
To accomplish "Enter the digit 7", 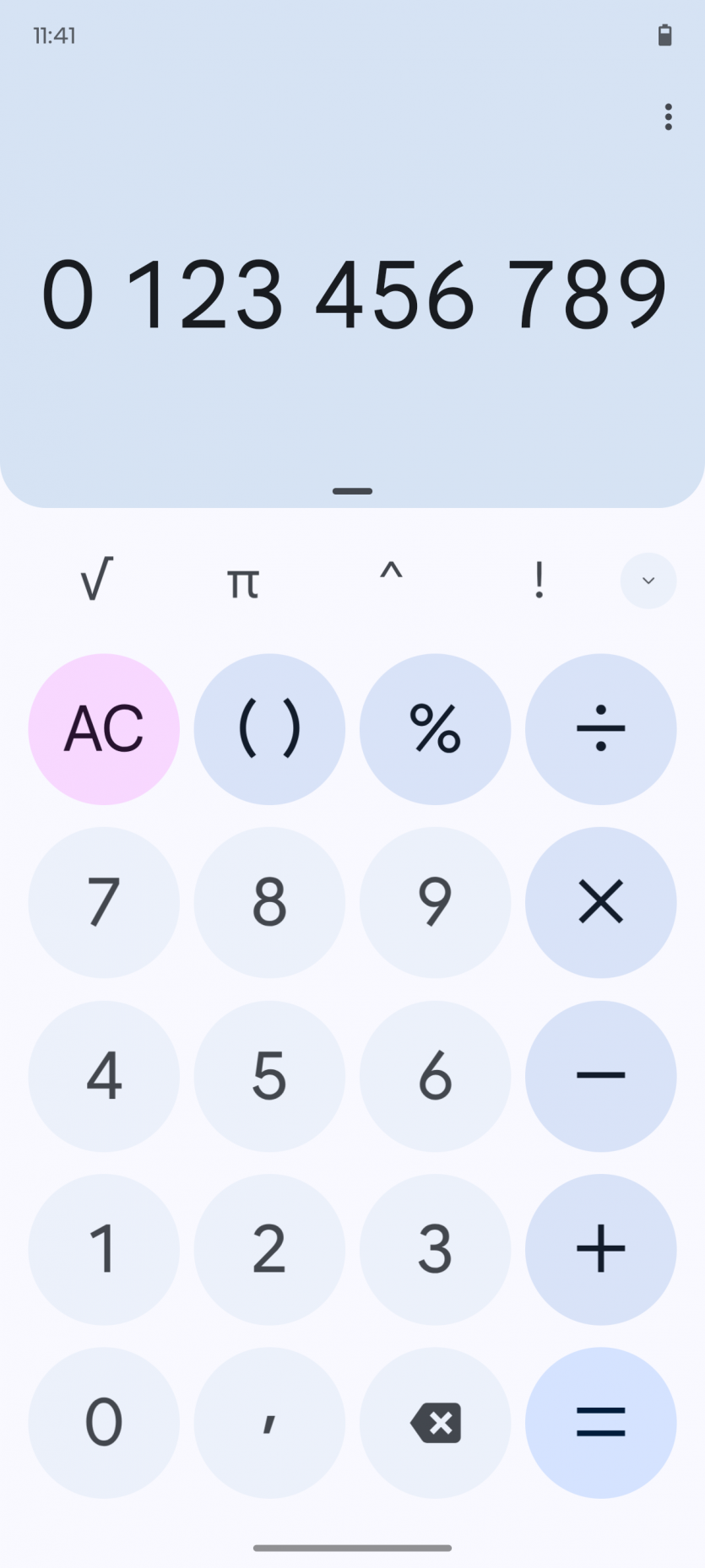I will coord(104,902).
